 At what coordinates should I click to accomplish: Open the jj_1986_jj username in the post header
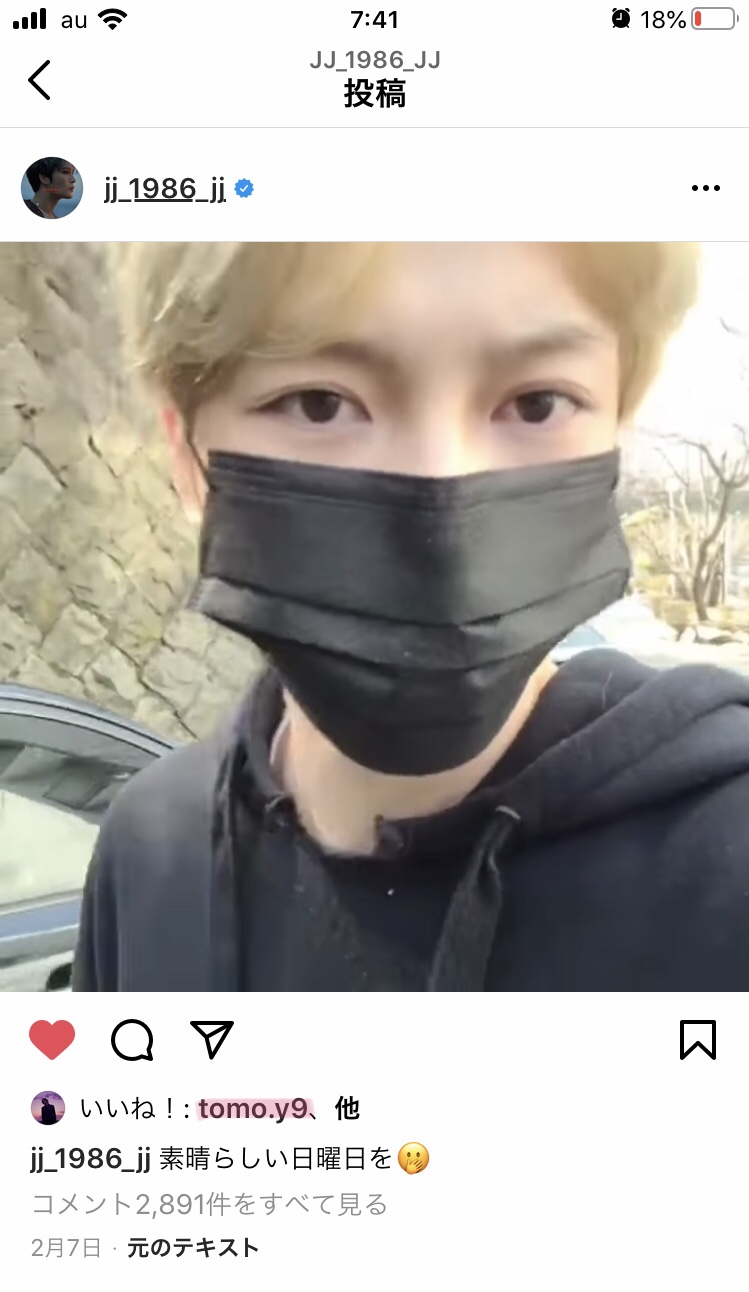(165, 188)
